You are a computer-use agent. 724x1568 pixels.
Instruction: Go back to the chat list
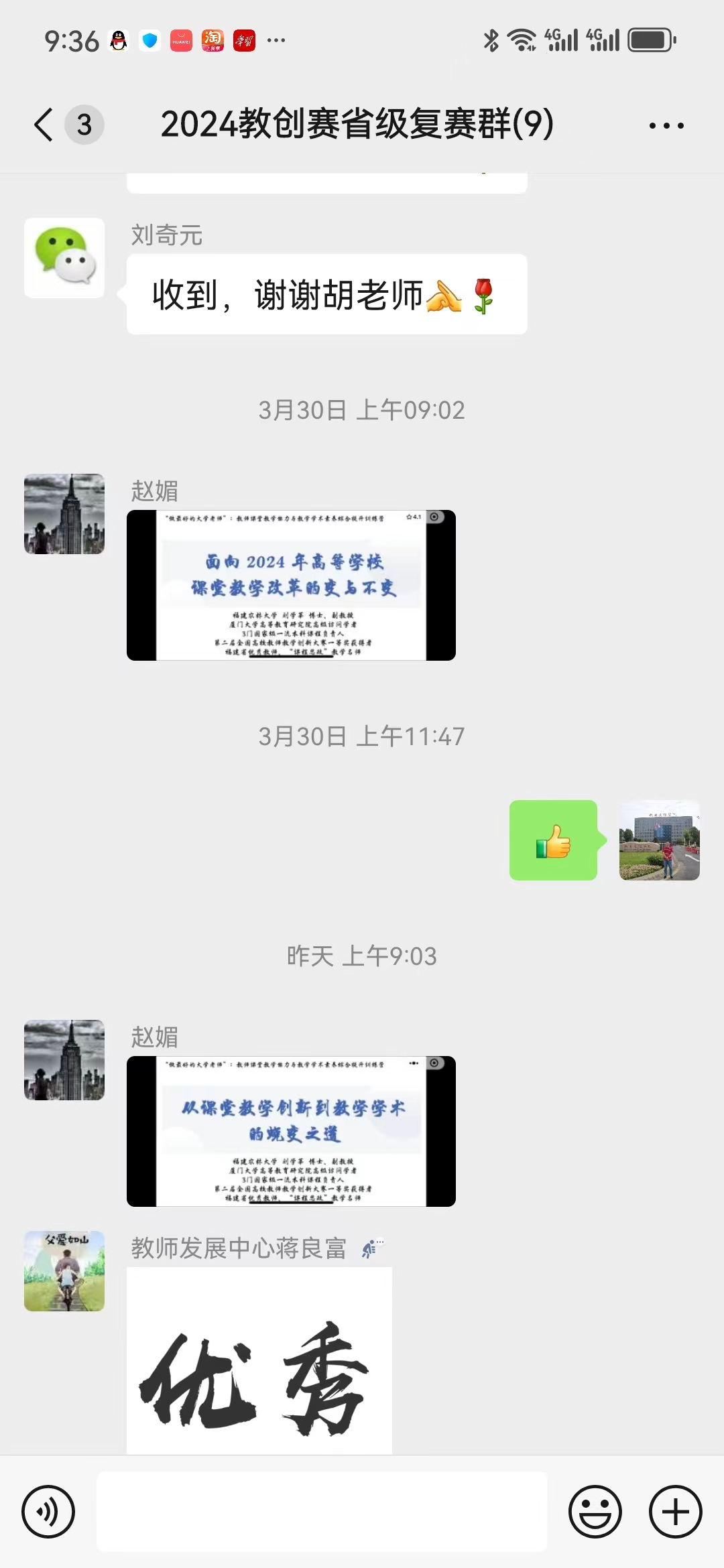point(44,125)
